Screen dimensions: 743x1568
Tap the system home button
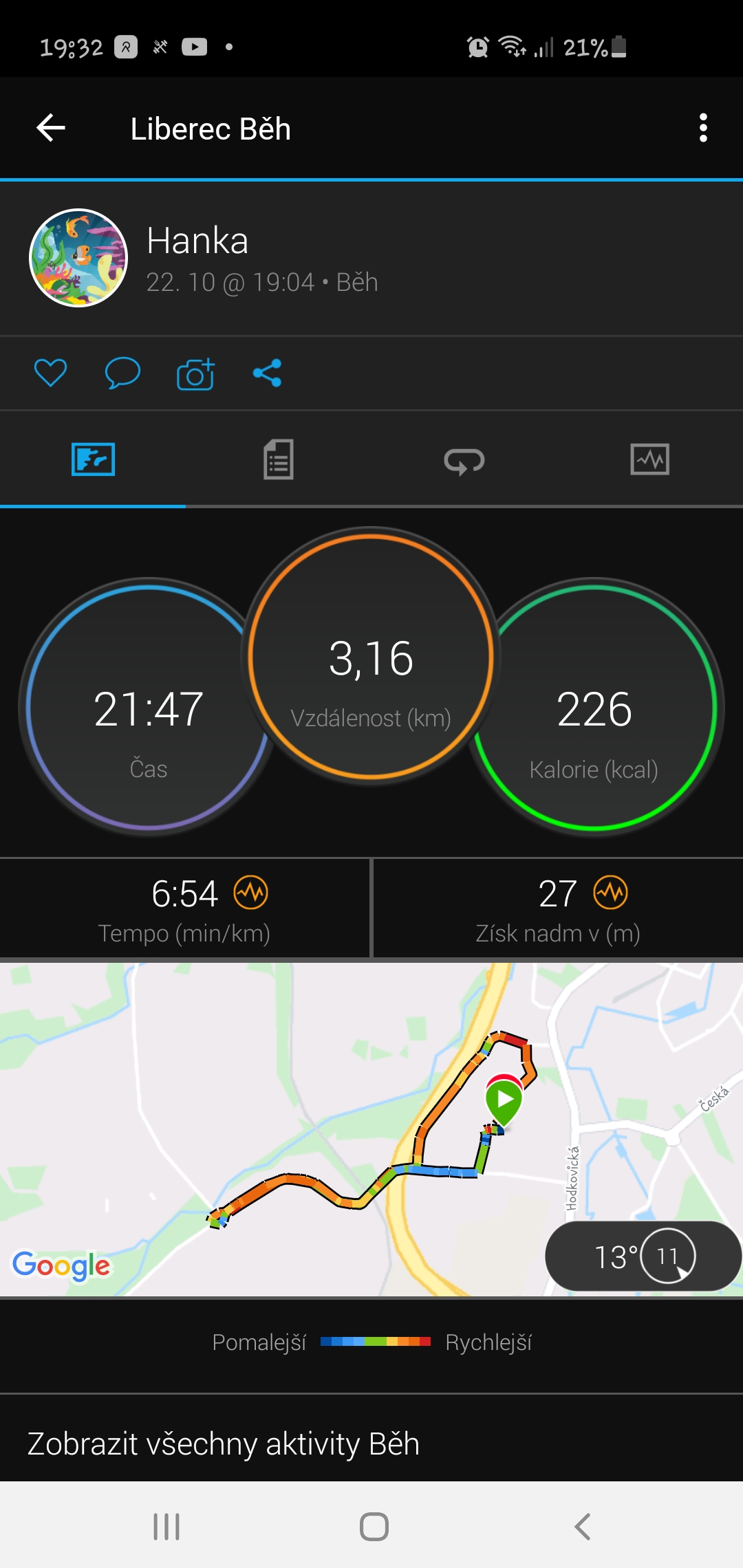(x=374, y=1527)
